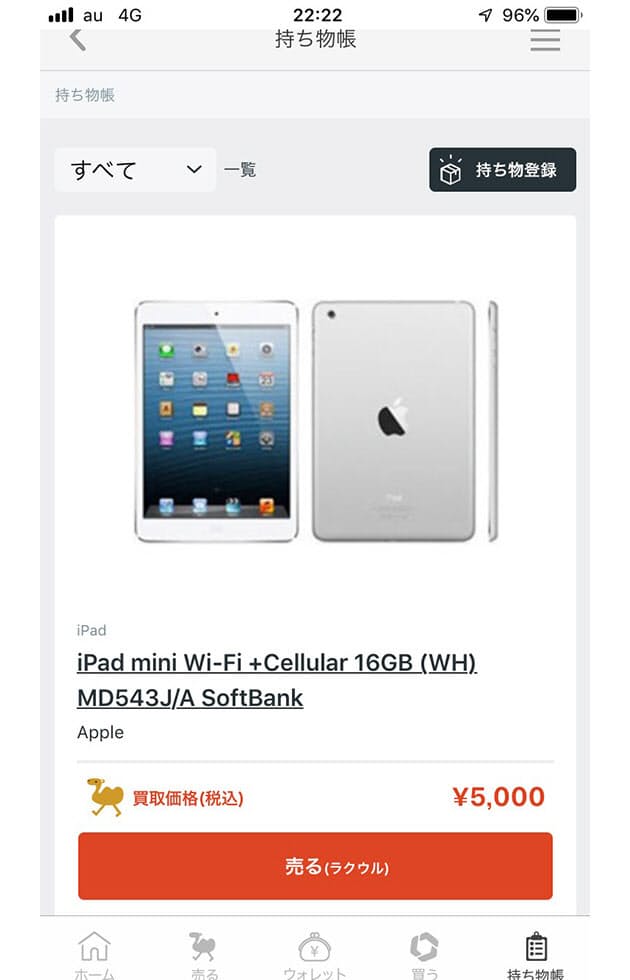The image size is (630, 980).
Task: Go to the 買う tab
Action: pyautogui.click(x=424, y=954)
